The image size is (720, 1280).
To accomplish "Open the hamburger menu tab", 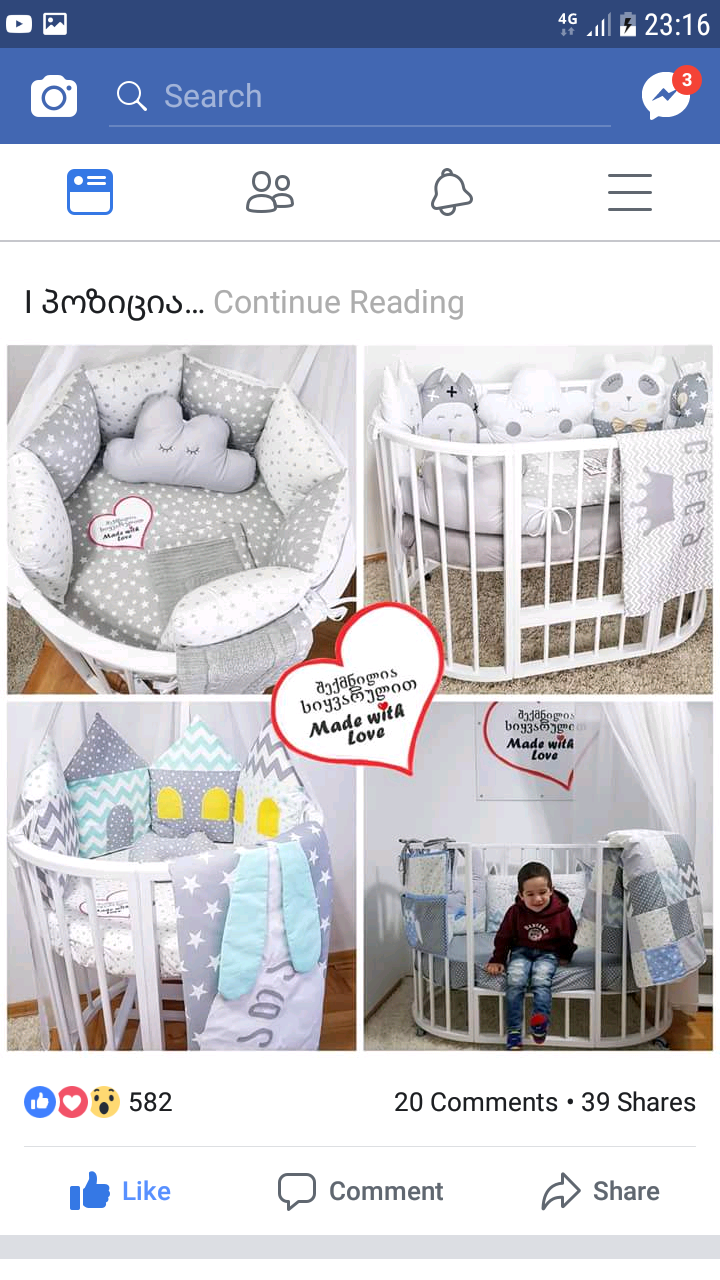I will coord(630,192).
